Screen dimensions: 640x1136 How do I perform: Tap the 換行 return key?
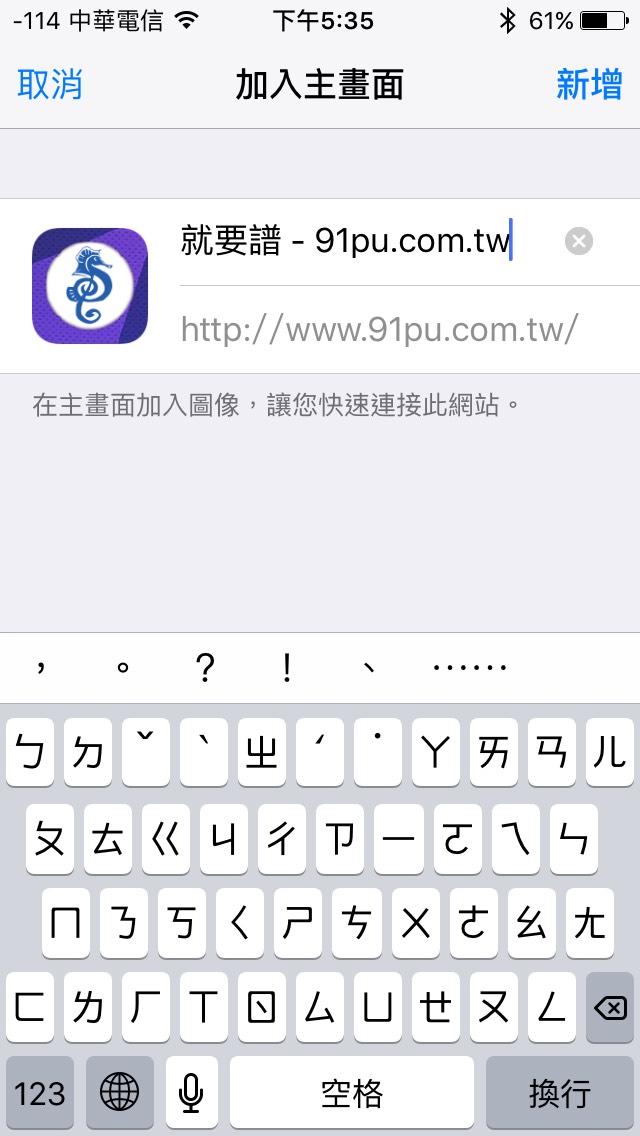point(559,1093)
